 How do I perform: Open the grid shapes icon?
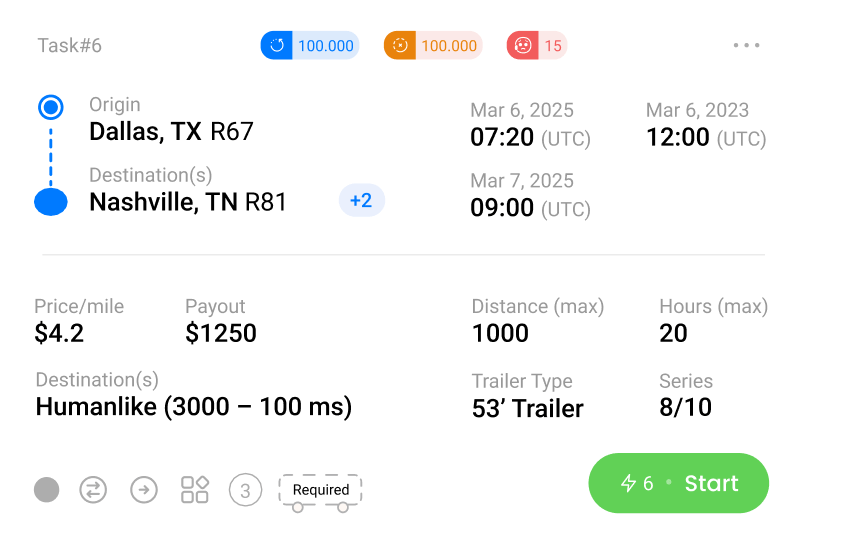pos(194,490)
